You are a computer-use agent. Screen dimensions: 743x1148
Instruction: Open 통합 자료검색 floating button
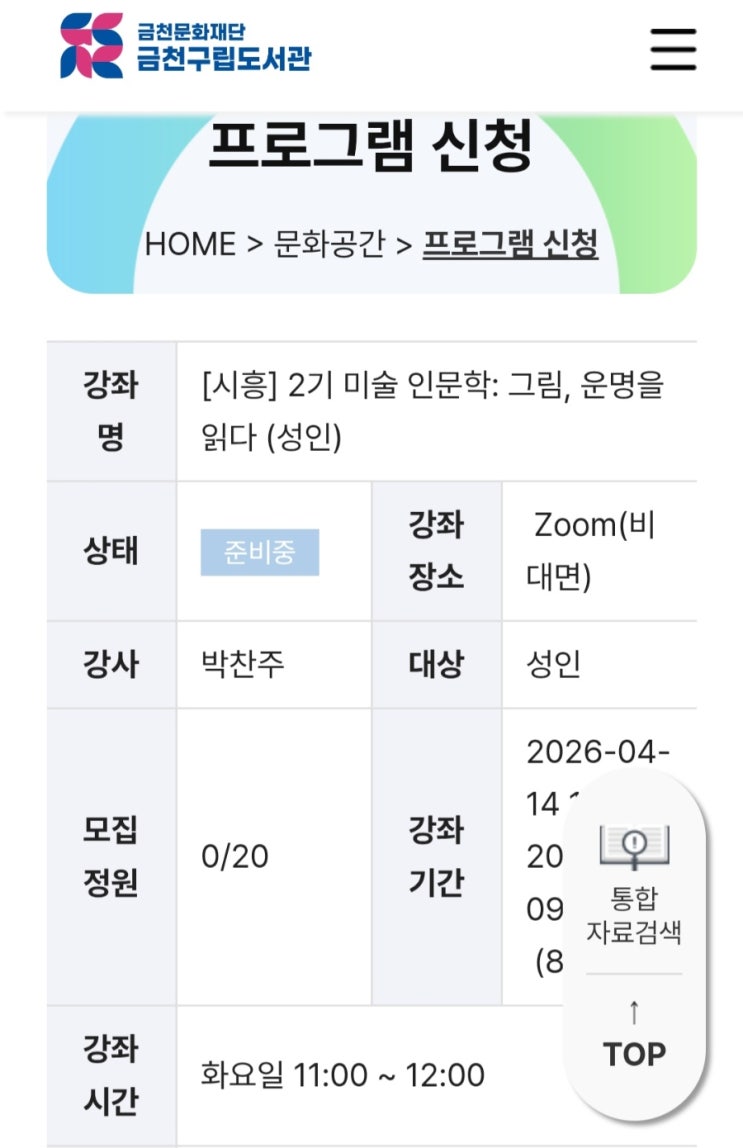click(x=634, y=887)
